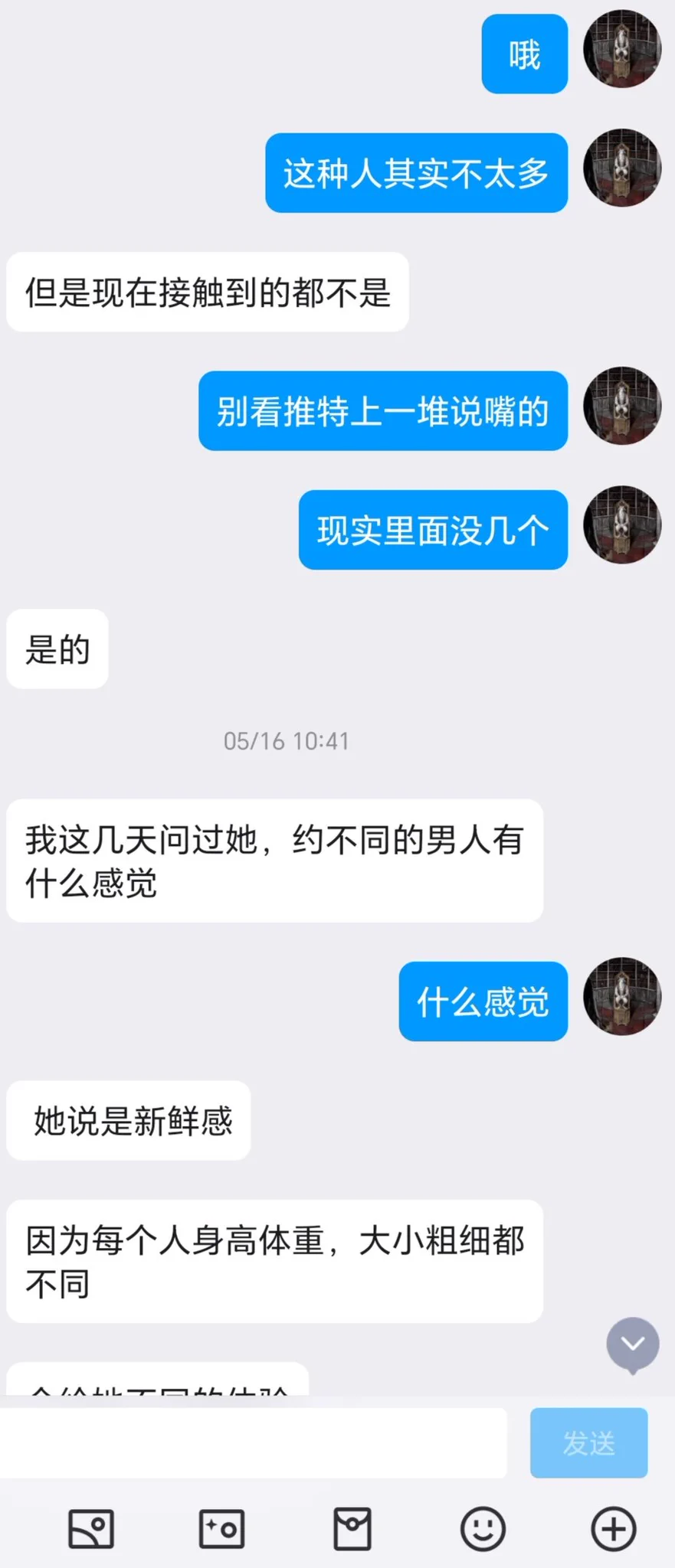Open the red packet icon
675x1568 pixels.
click(352, 1529)
